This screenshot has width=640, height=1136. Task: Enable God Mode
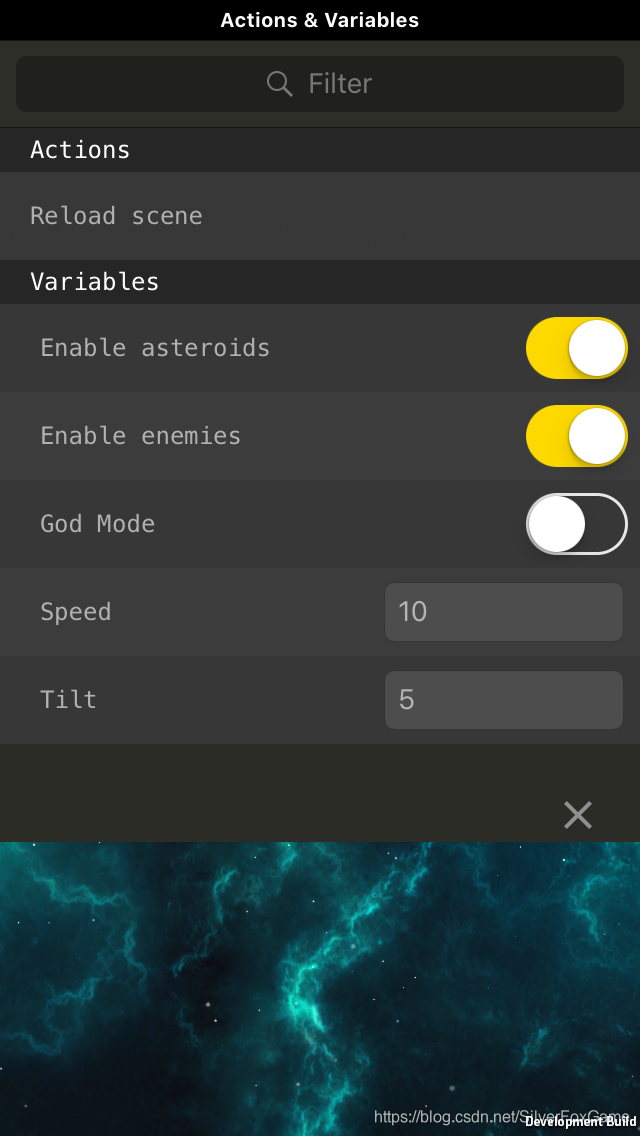[576, 524]
